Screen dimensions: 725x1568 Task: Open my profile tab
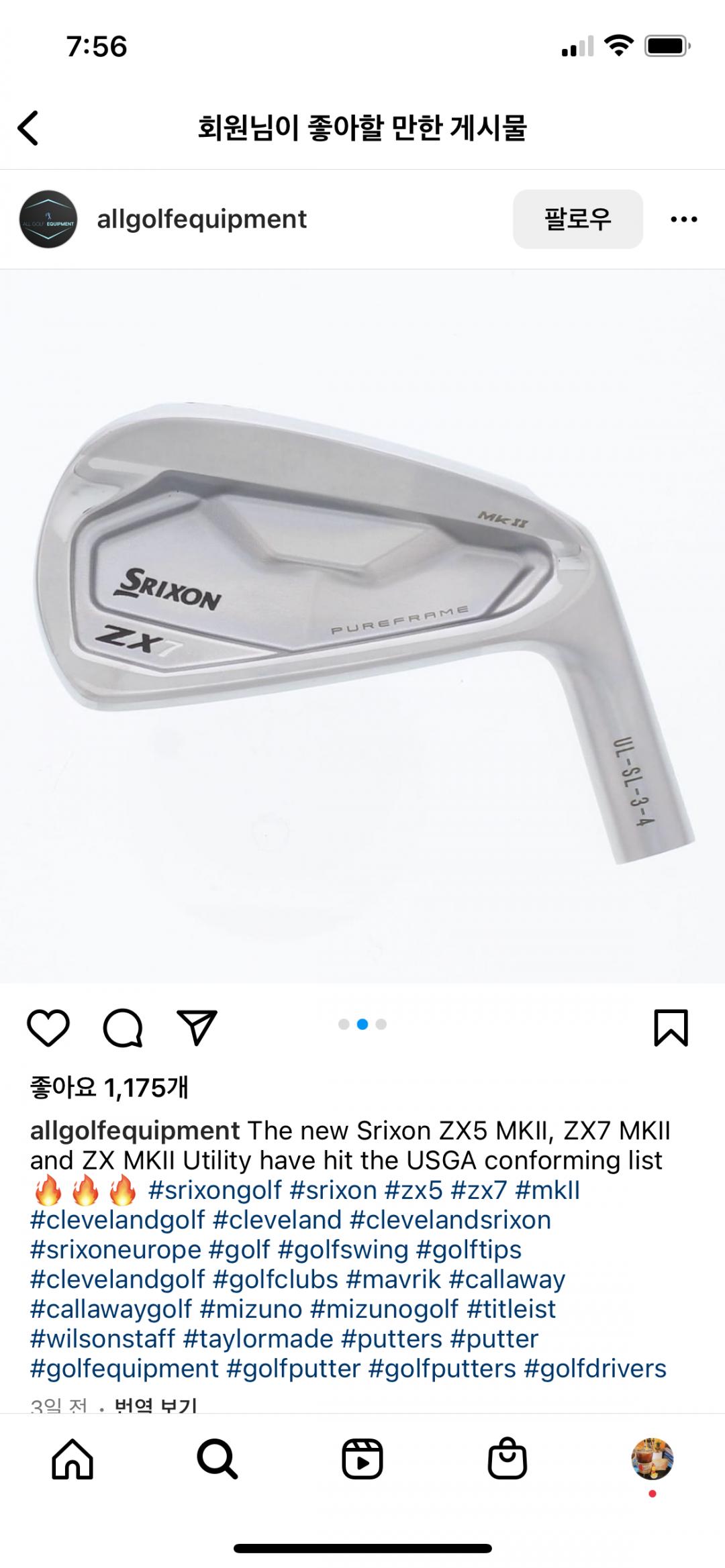[x=652, y=1459]
